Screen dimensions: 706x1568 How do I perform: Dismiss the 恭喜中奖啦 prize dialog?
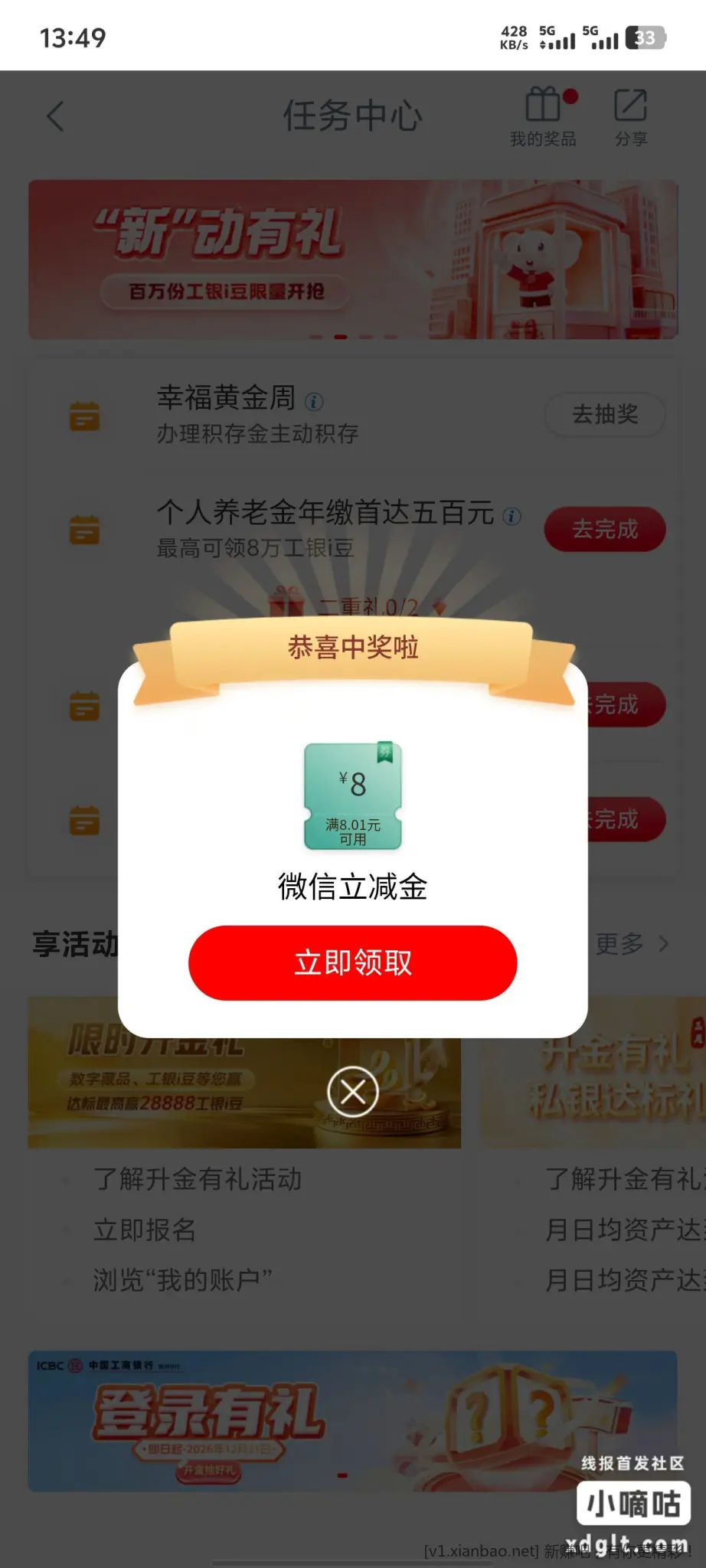[353, 1092]
